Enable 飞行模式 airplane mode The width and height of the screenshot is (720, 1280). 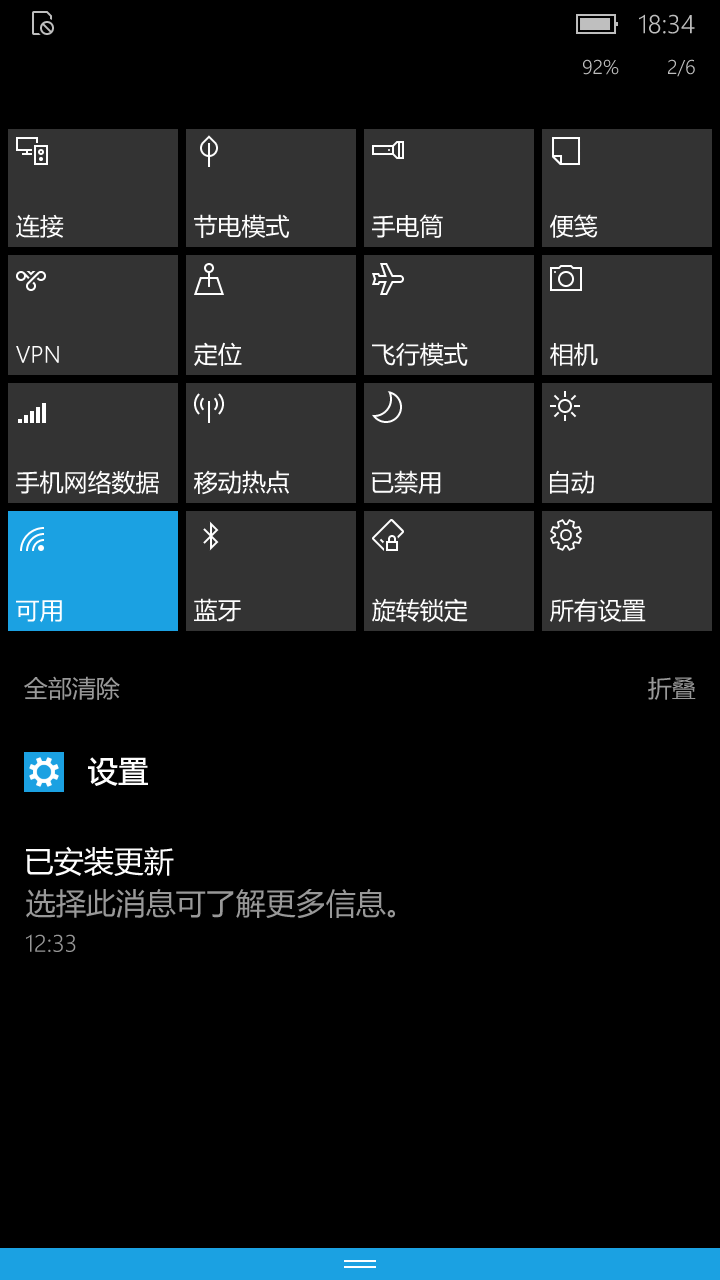coord(449,315)
